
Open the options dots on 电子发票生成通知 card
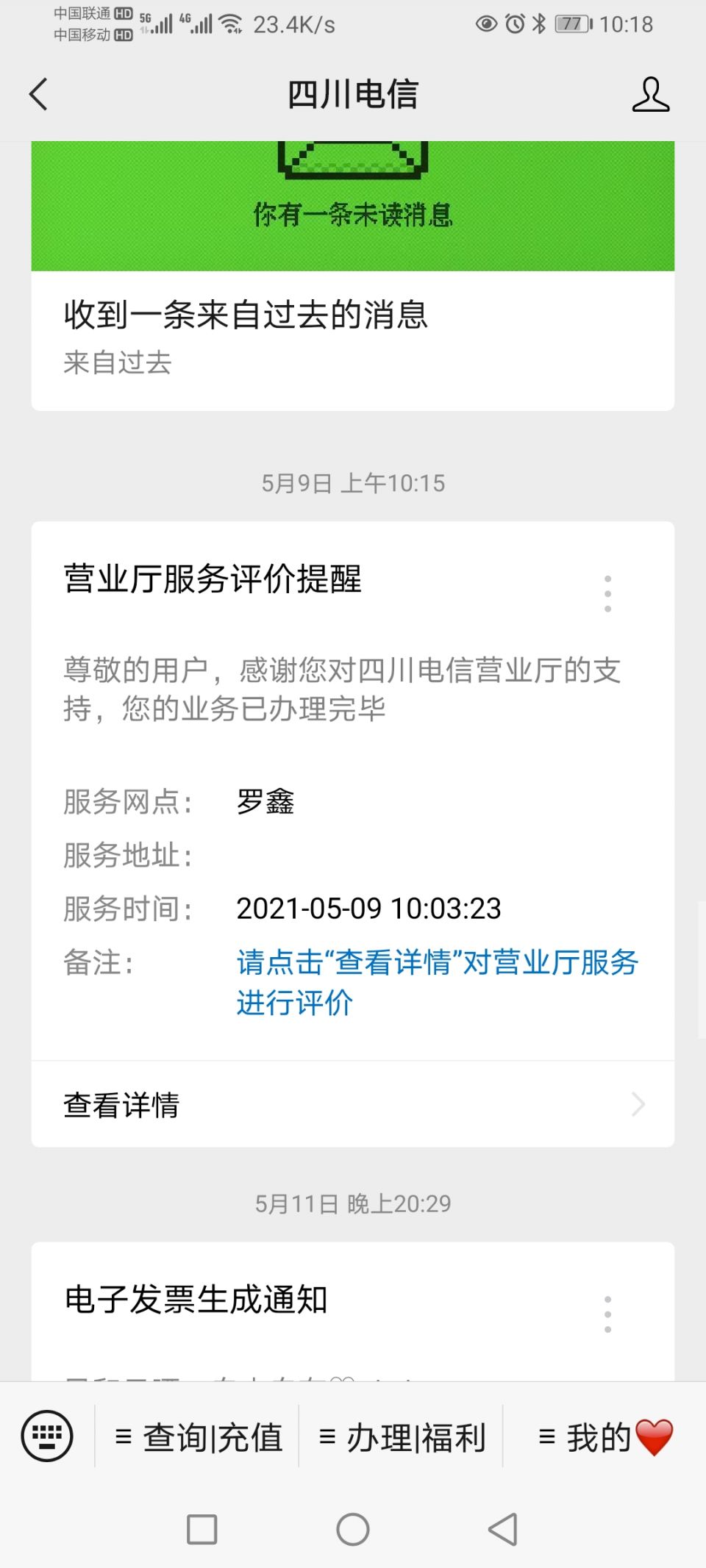point(607,1314)
